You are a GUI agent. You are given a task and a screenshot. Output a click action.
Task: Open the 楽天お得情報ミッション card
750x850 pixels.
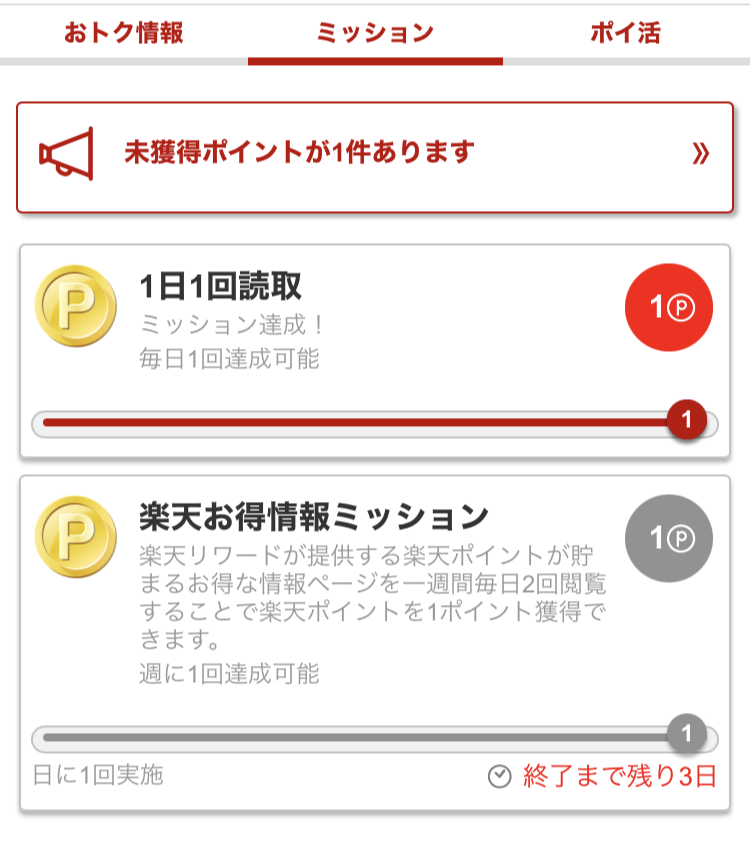point(330,590)
